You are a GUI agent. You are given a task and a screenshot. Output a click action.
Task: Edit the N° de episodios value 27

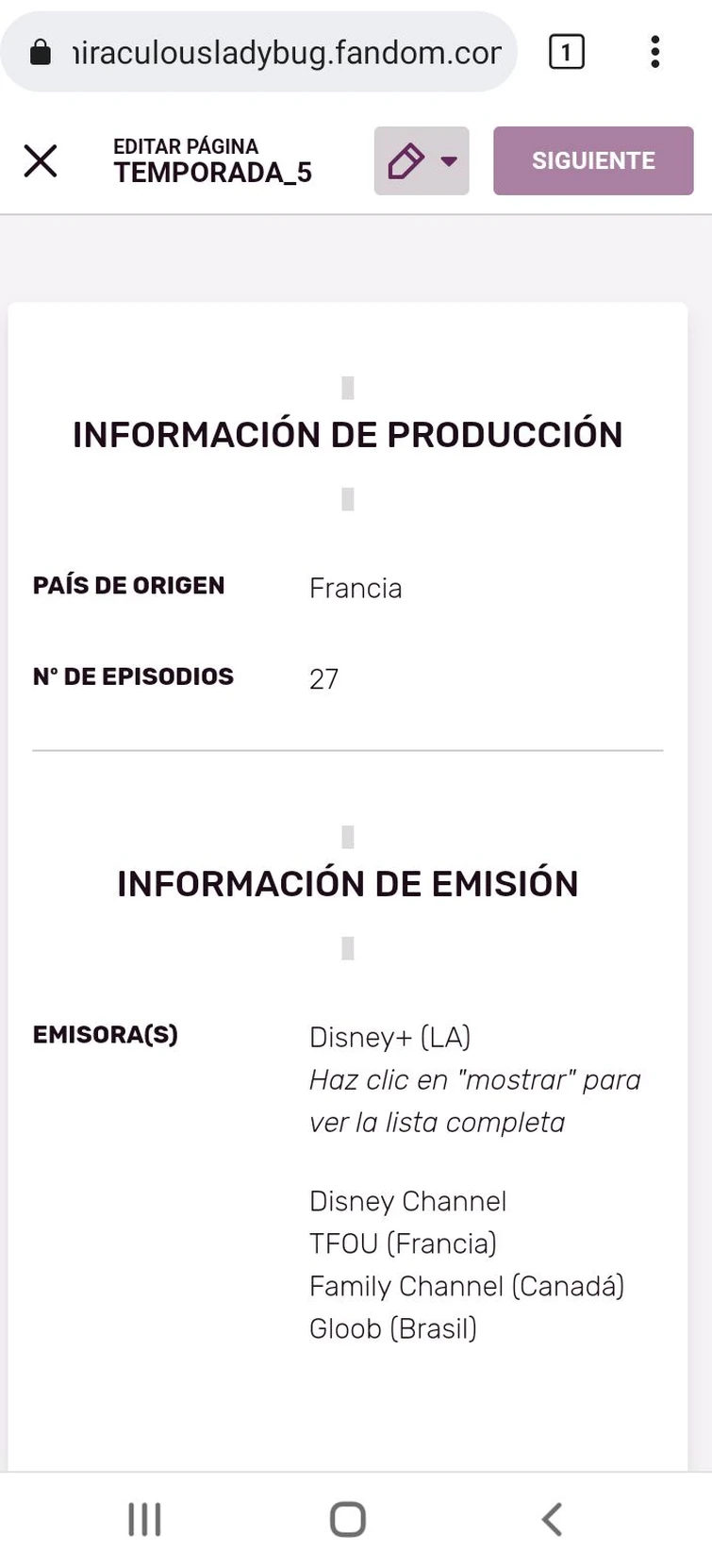click(323, 678)
